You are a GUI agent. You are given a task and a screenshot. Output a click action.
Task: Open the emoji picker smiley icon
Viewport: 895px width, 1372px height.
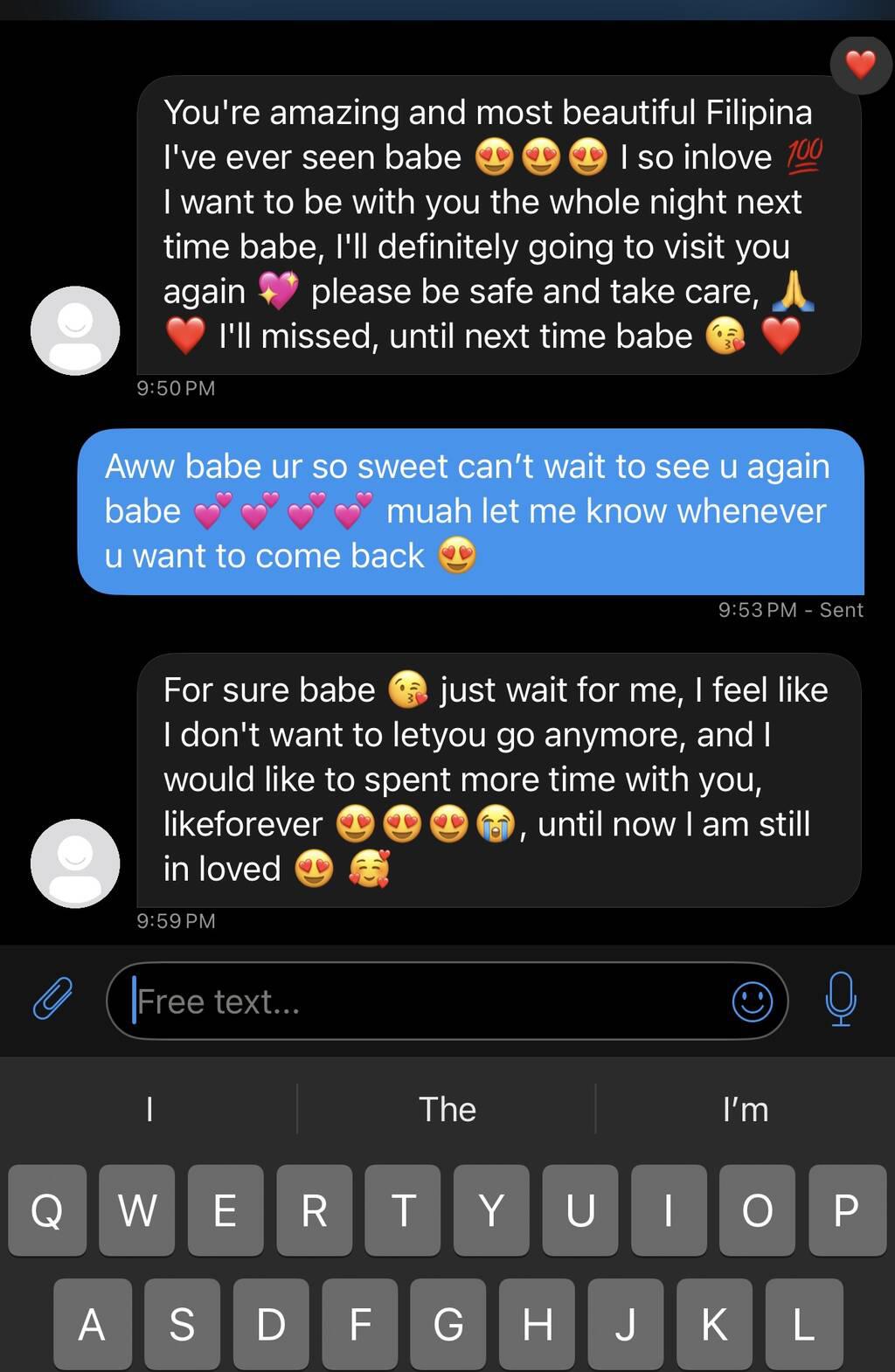(x=752, y=1001)
